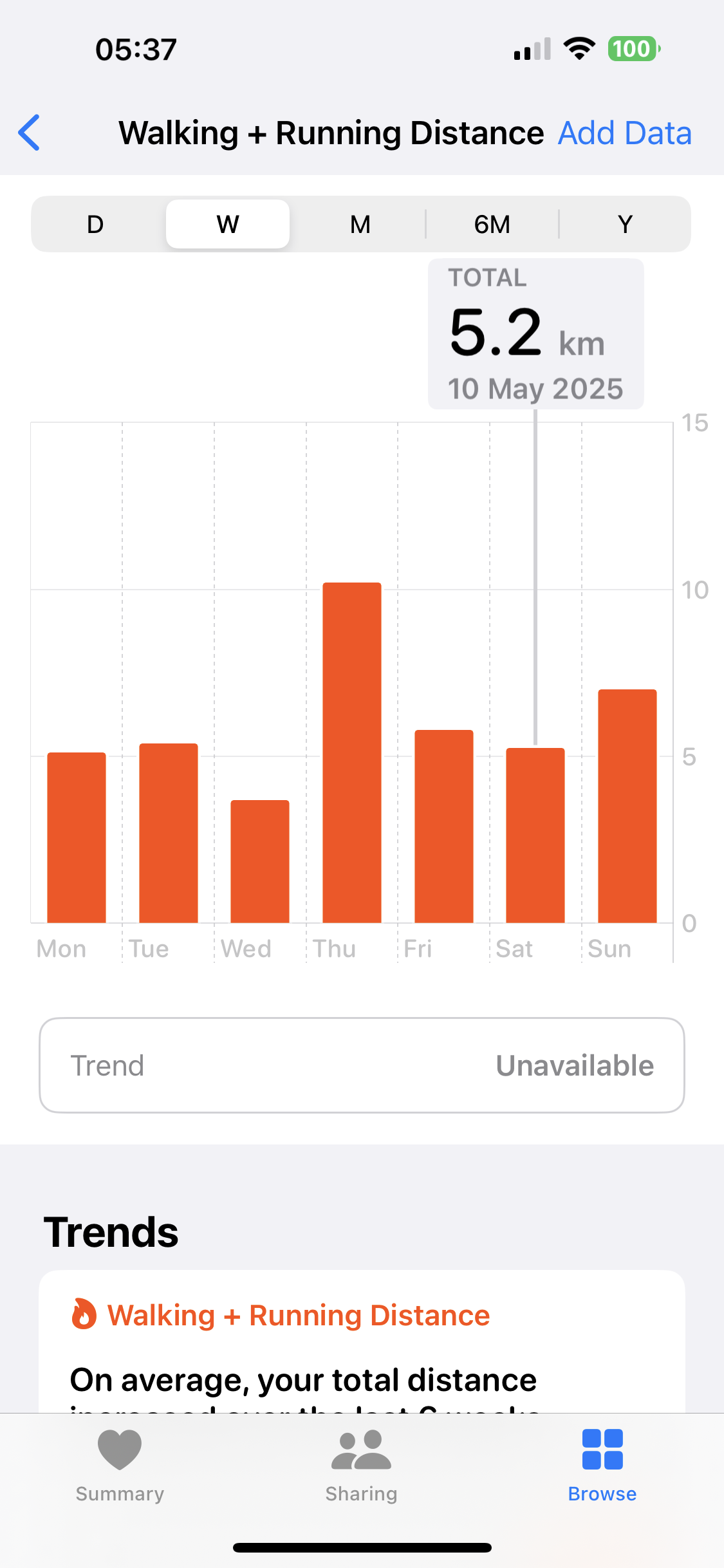Switch to the D day view
Screen dimensions: 724x1568
pyautogui.click(x=95, y=225)
